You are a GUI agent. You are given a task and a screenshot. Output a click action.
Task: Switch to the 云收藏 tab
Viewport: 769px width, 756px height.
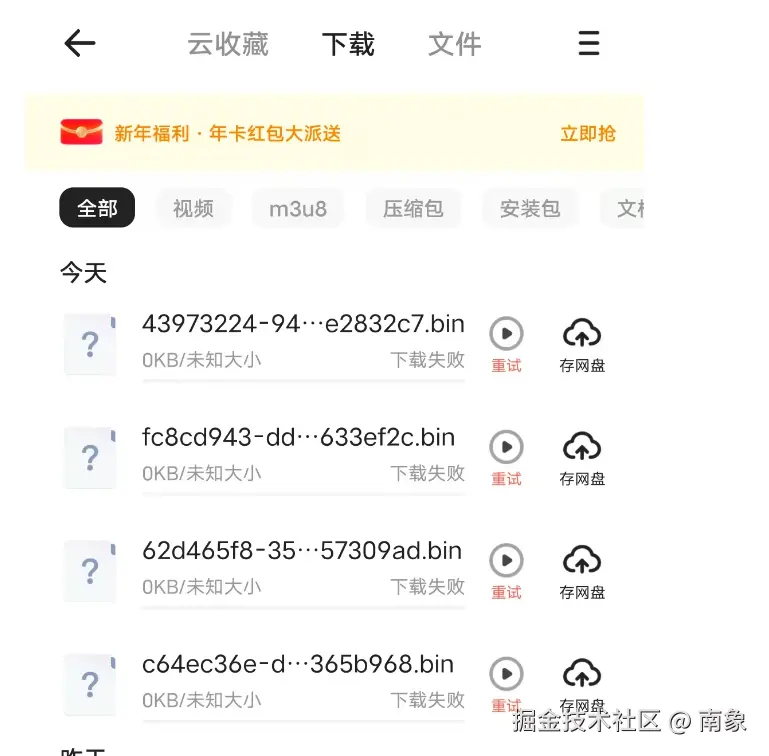228,44
